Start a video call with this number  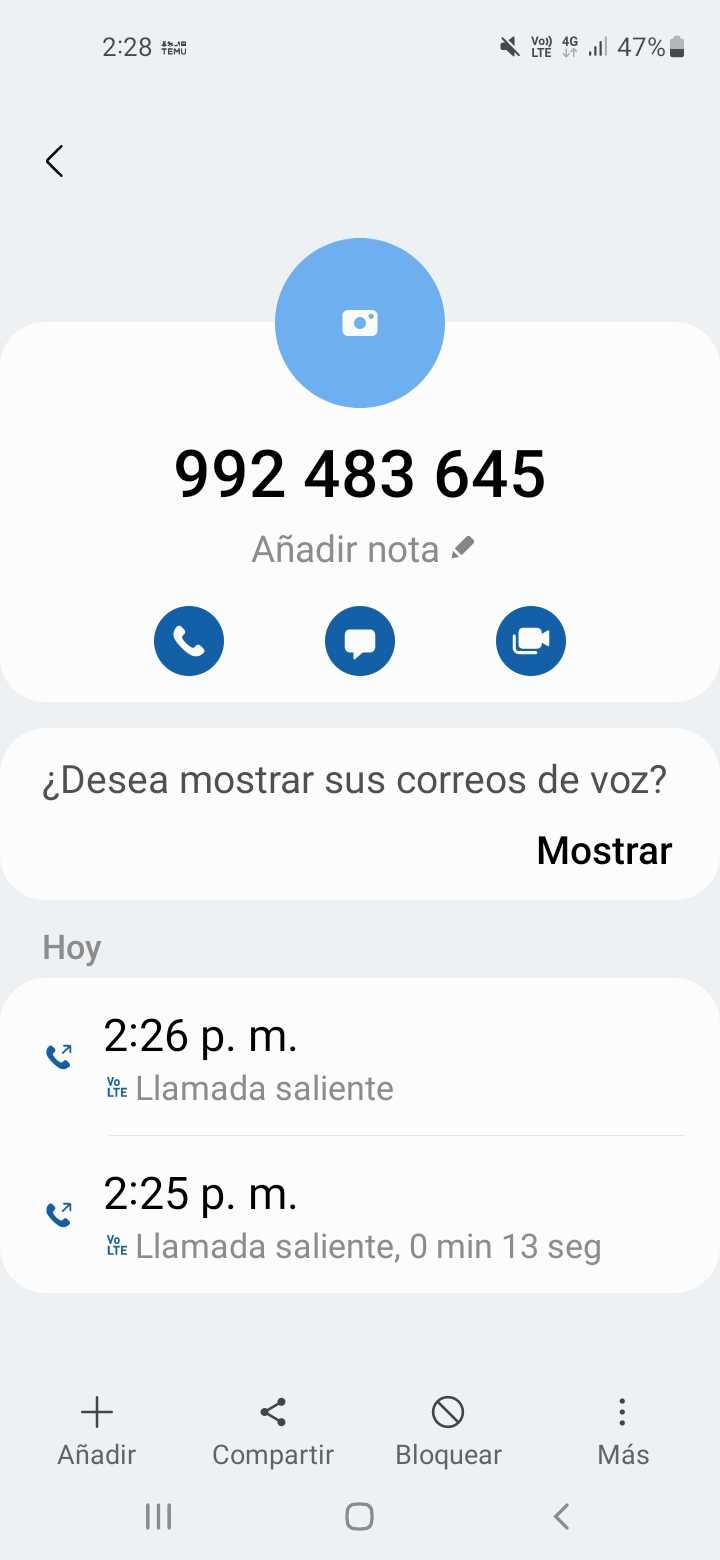531,641
